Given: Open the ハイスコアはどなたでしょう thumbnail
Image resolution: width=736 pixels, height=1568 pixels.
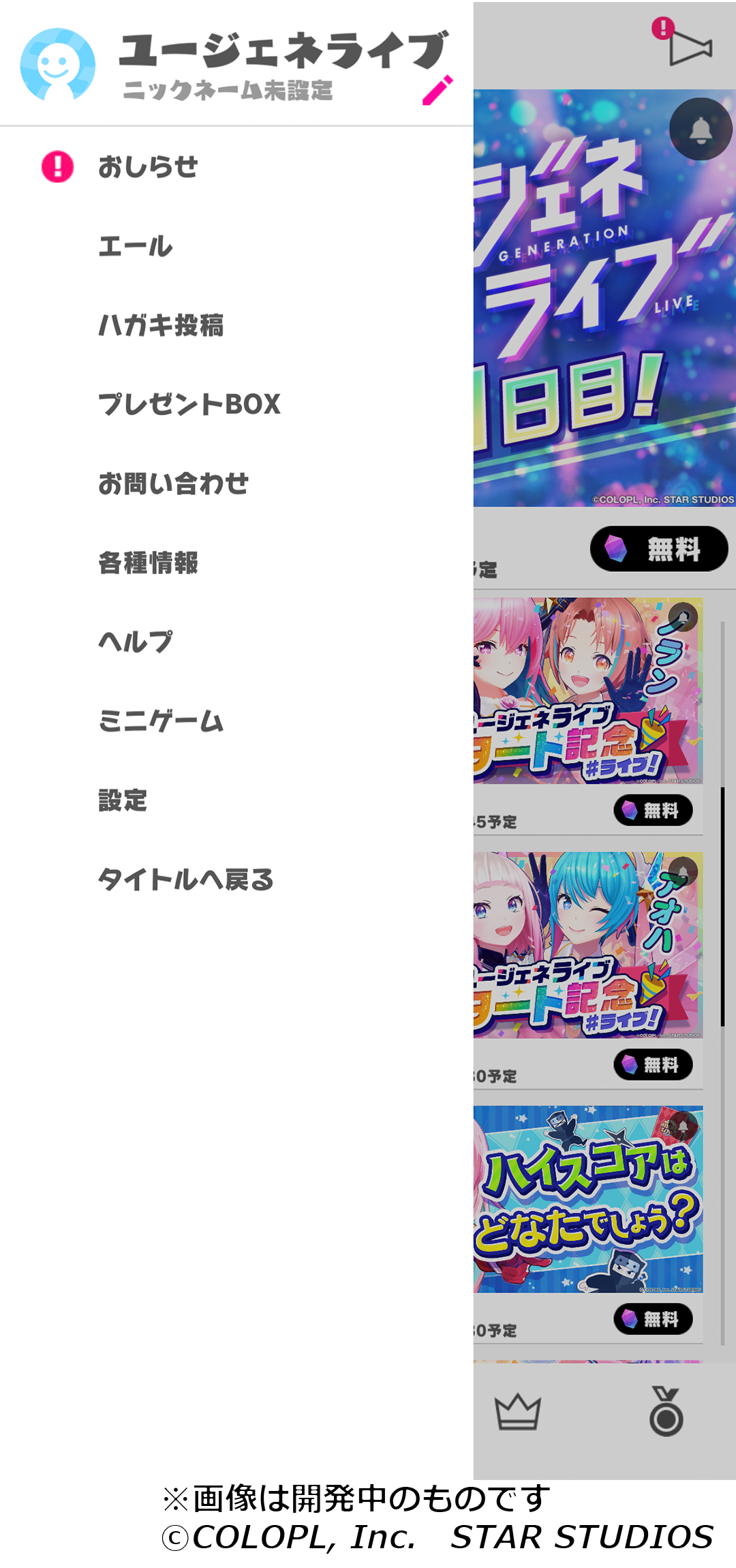Looking at the screenshot, I should point(587,1198).
